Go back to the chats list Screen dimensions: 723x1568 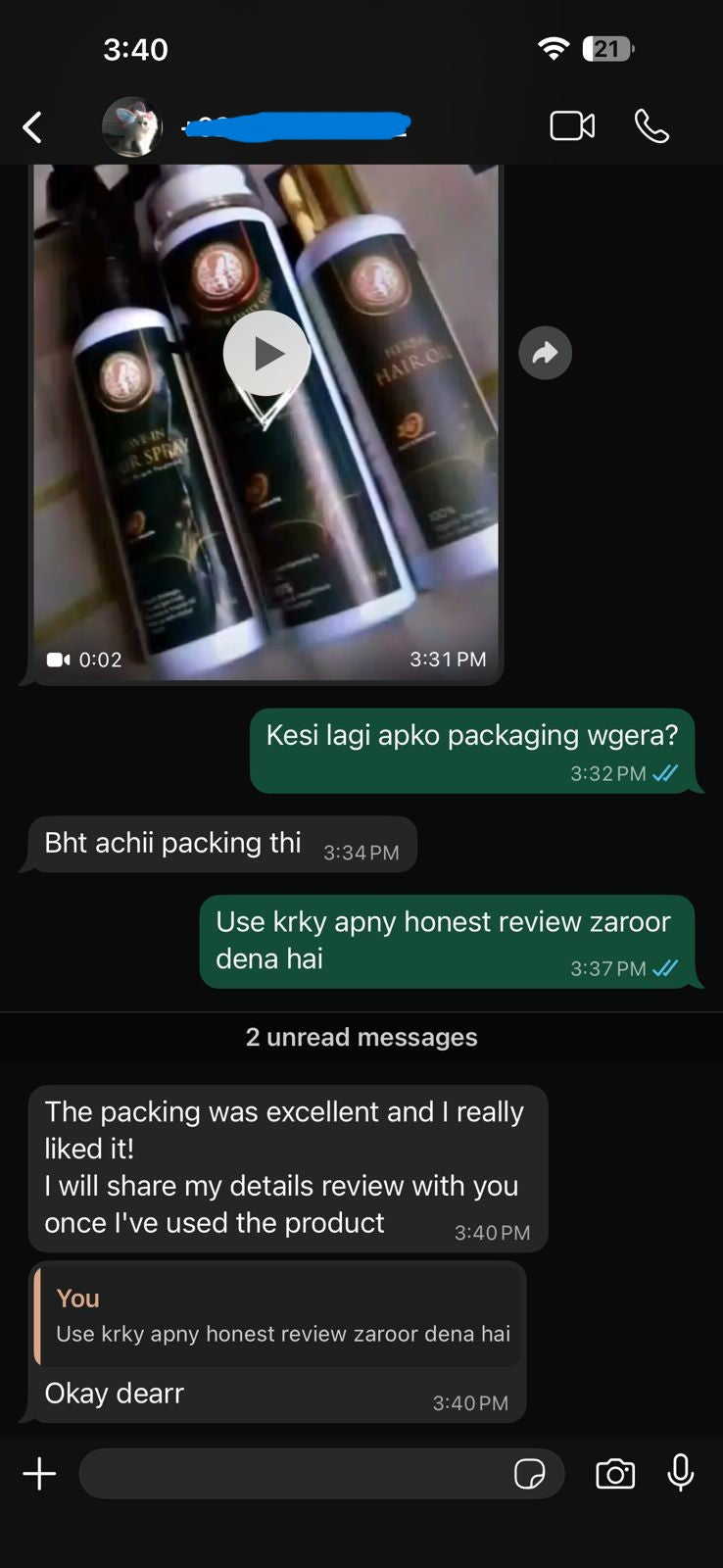tap(32, 127)
